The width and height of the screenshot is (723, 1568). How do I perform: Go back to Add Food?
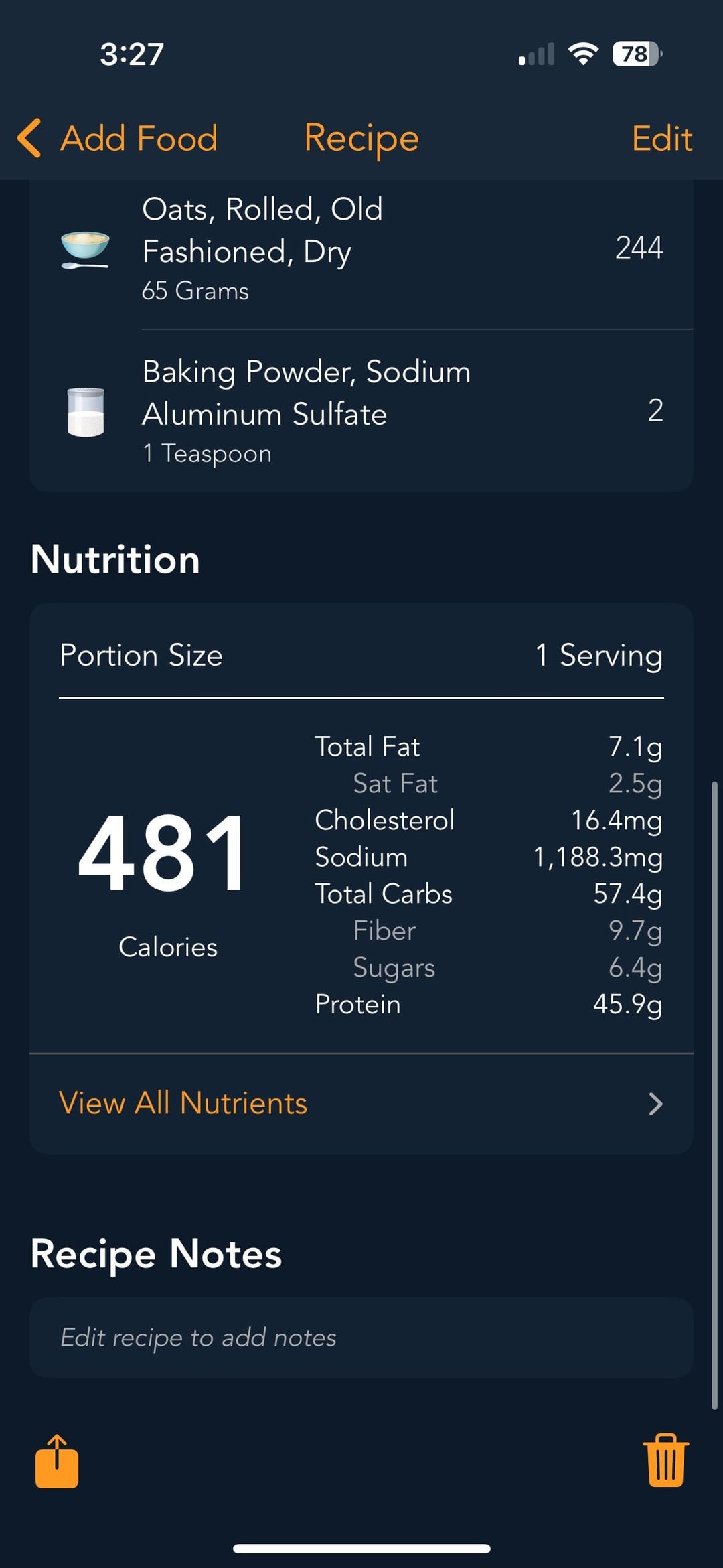click(x=118, y=139)
